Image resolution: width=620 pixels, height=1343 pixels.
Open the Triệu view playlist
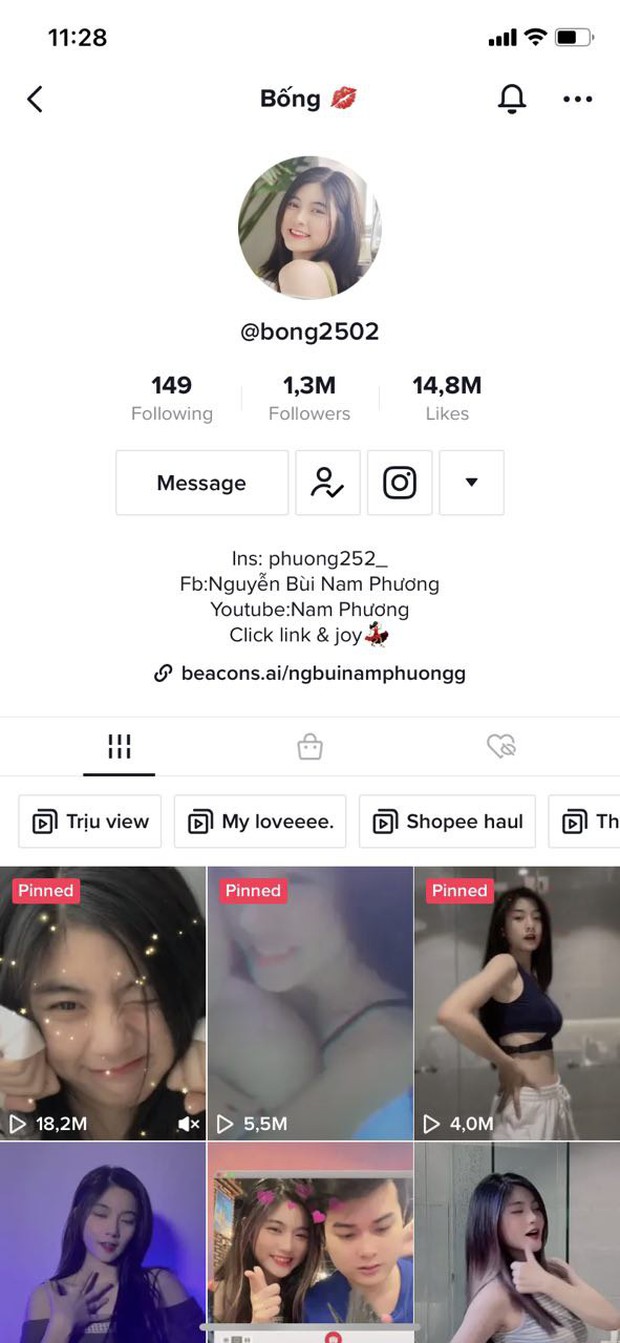[91, 822]
